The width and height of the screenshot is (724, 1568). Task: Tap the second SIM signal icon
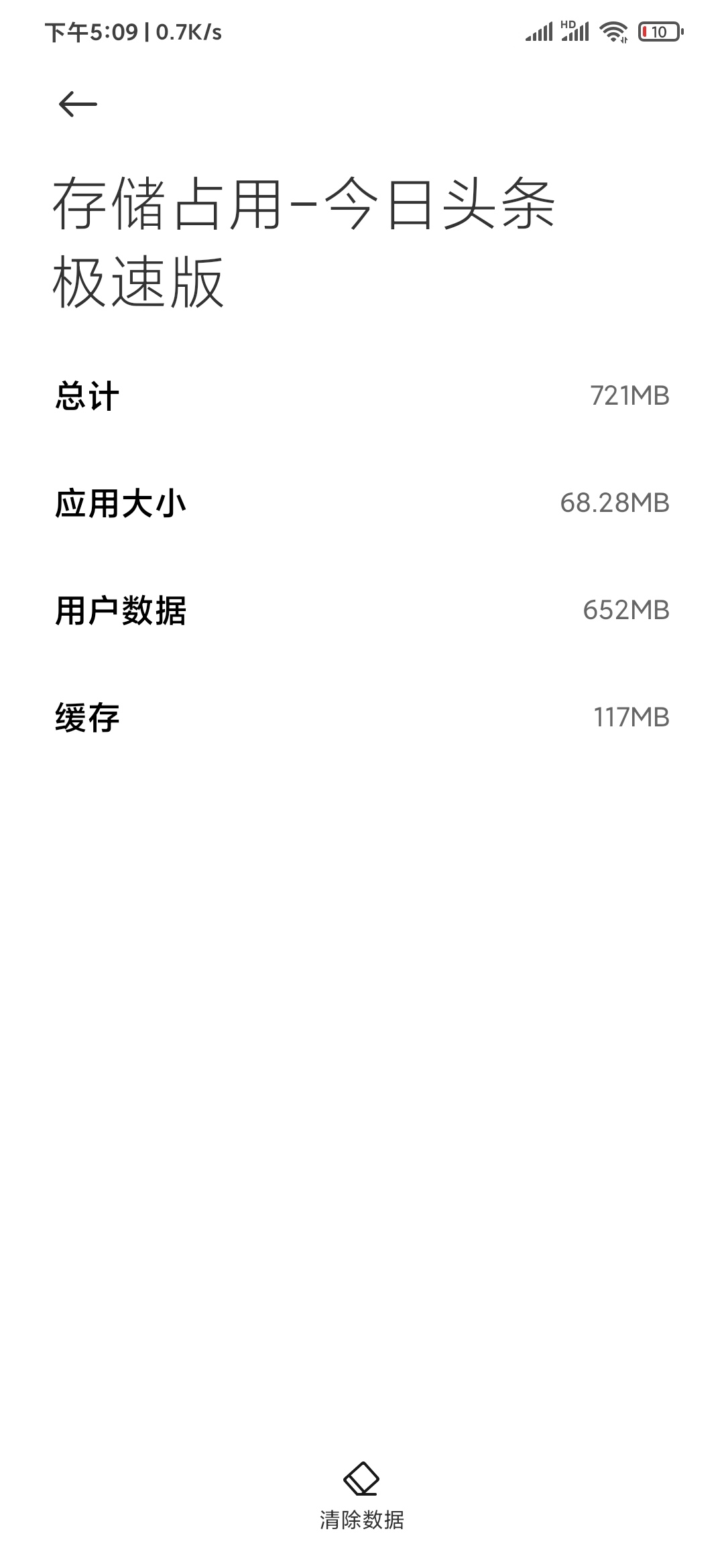click(x=577, y=32)
